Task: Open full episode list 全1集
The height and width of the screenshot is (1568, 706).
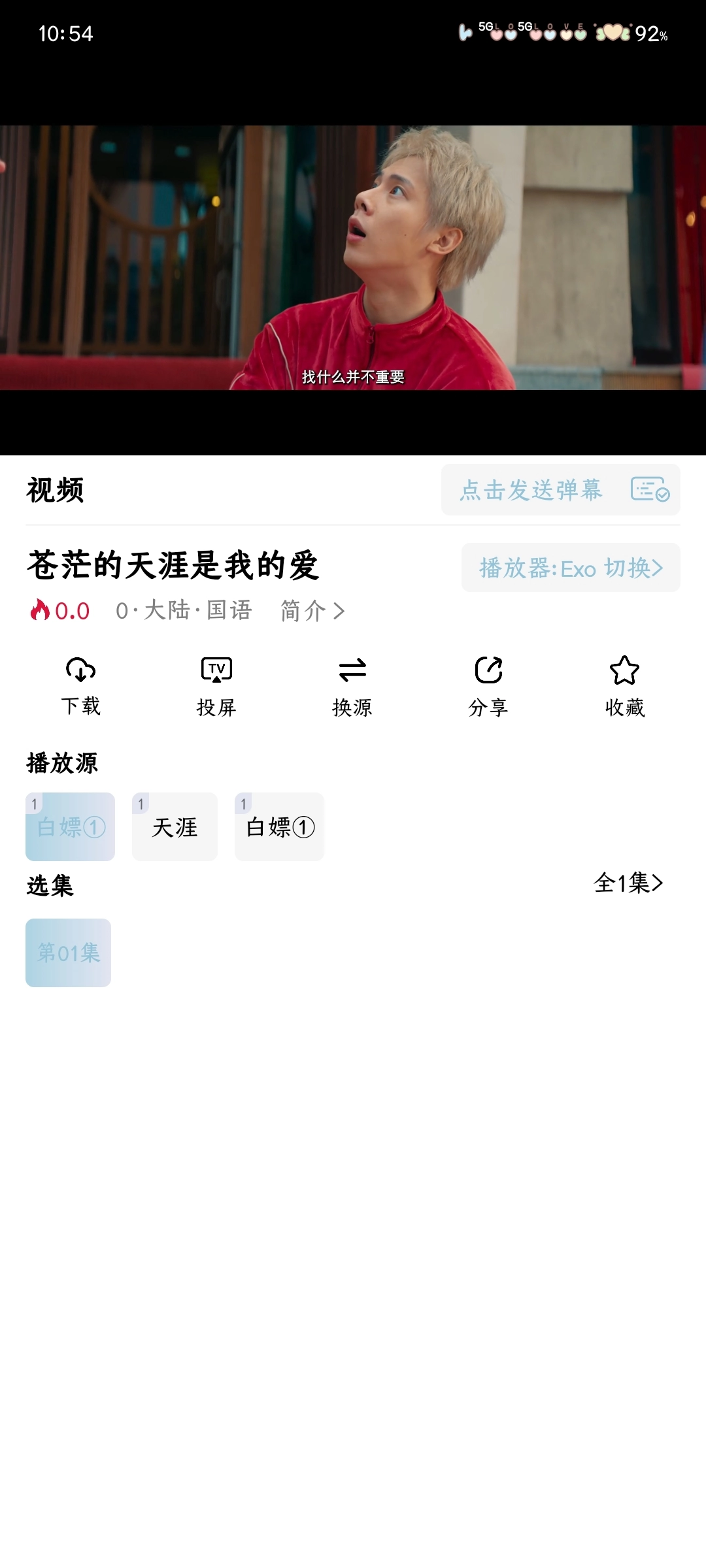Action: click(x=628, y=883)
